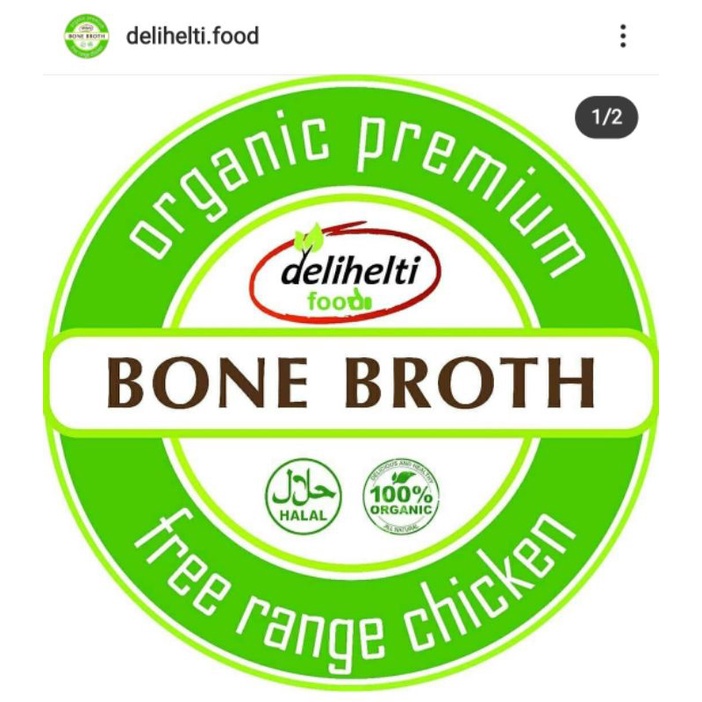702x702 pixels.
Task: Tap the delihelti.food username
Action: (193, 36)
